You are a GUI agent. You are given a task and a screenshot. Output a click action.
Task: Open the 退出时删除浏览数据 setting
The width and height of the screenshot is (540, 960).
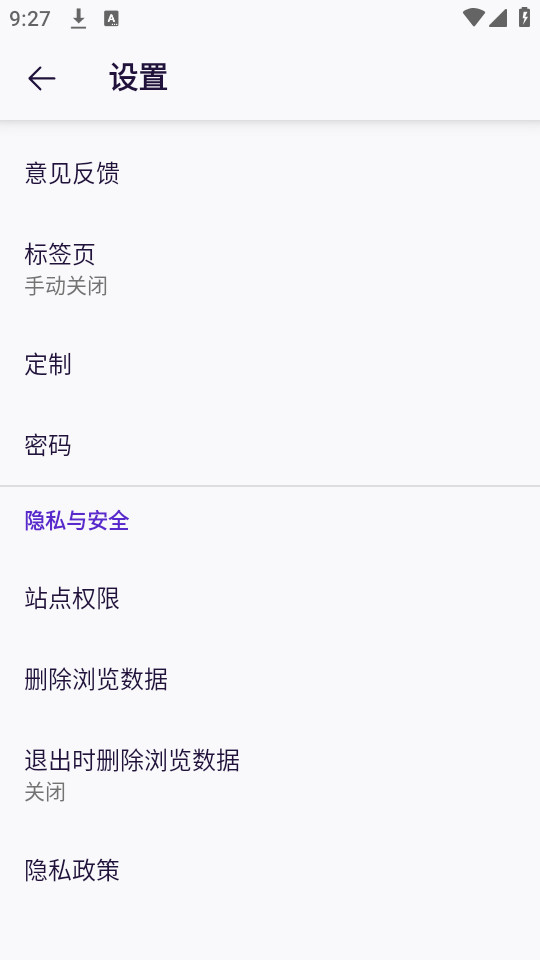(x=270, y=774)
